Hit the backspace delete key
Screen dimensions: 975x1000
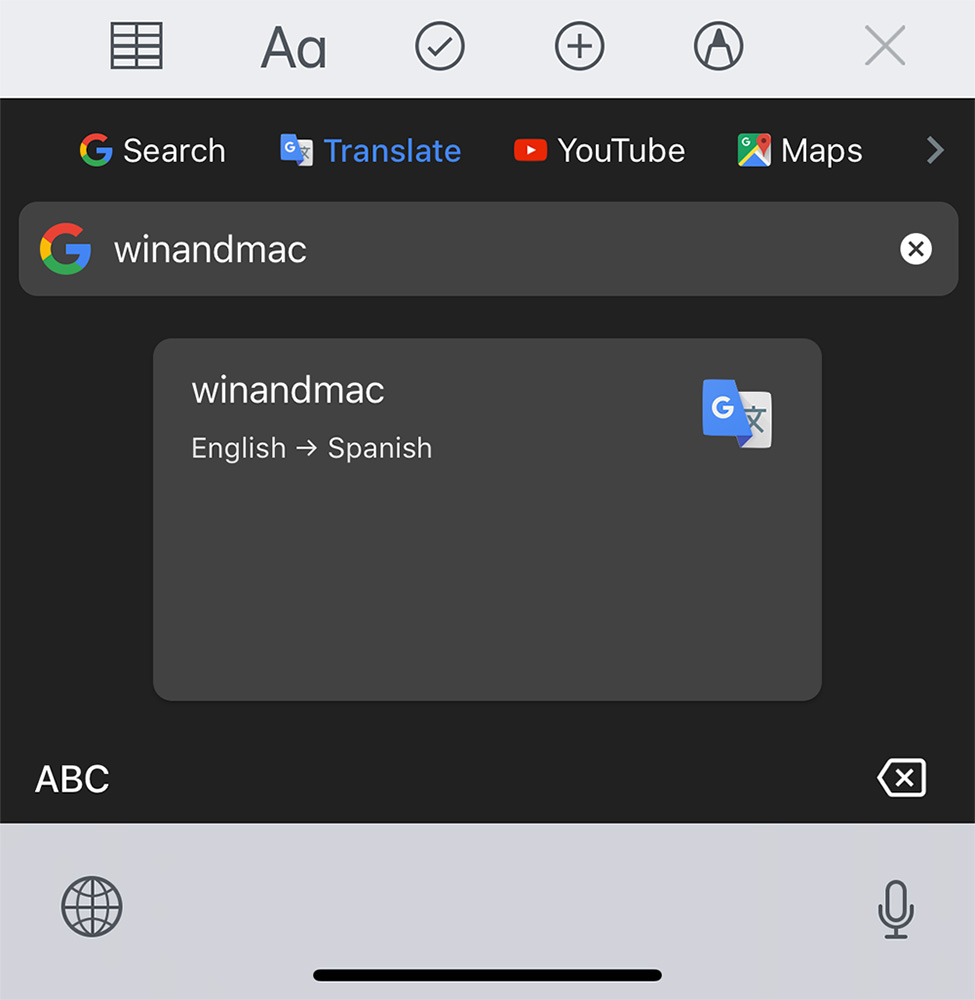pyautogui.click(x=902, y=778)
